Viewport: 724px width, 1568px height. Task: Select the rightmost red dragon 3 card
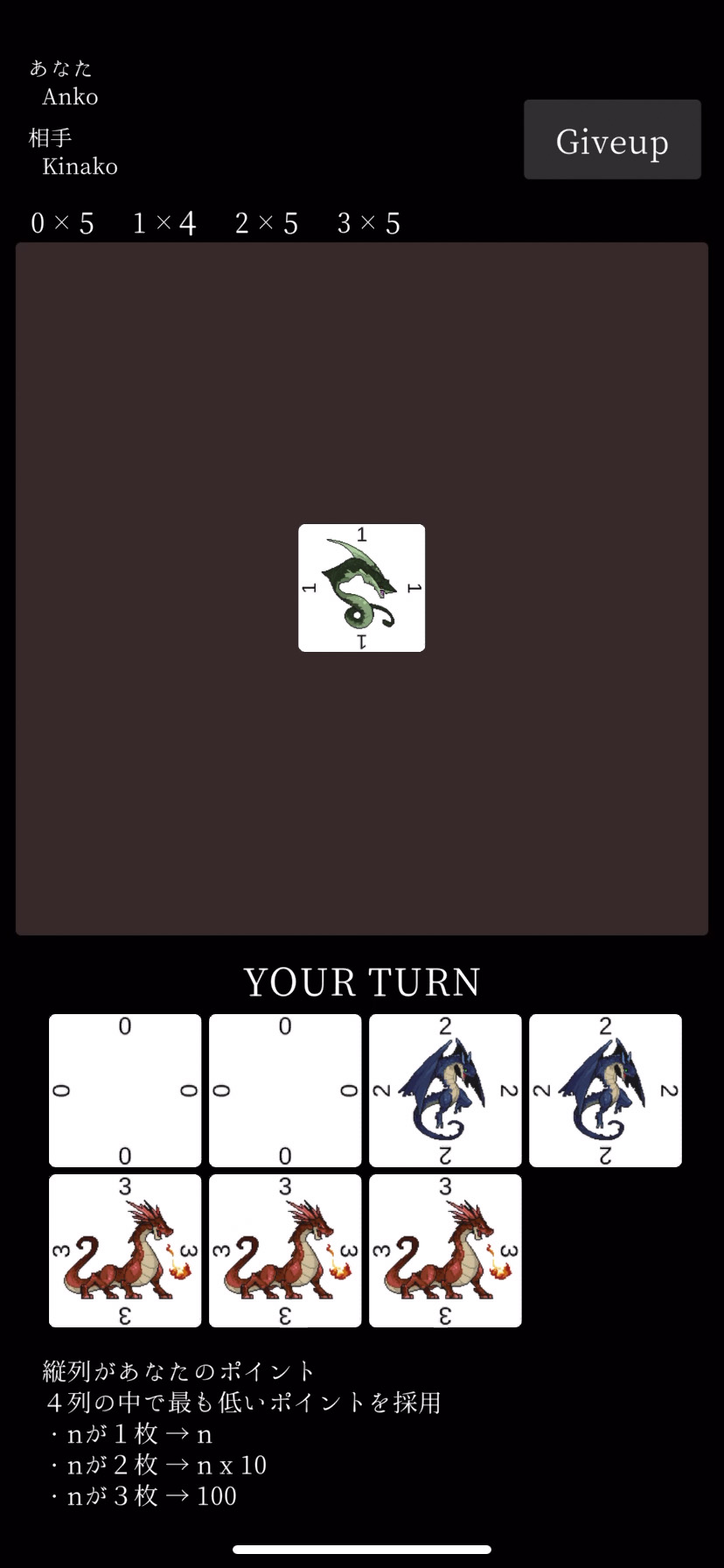click(445, 1250)
